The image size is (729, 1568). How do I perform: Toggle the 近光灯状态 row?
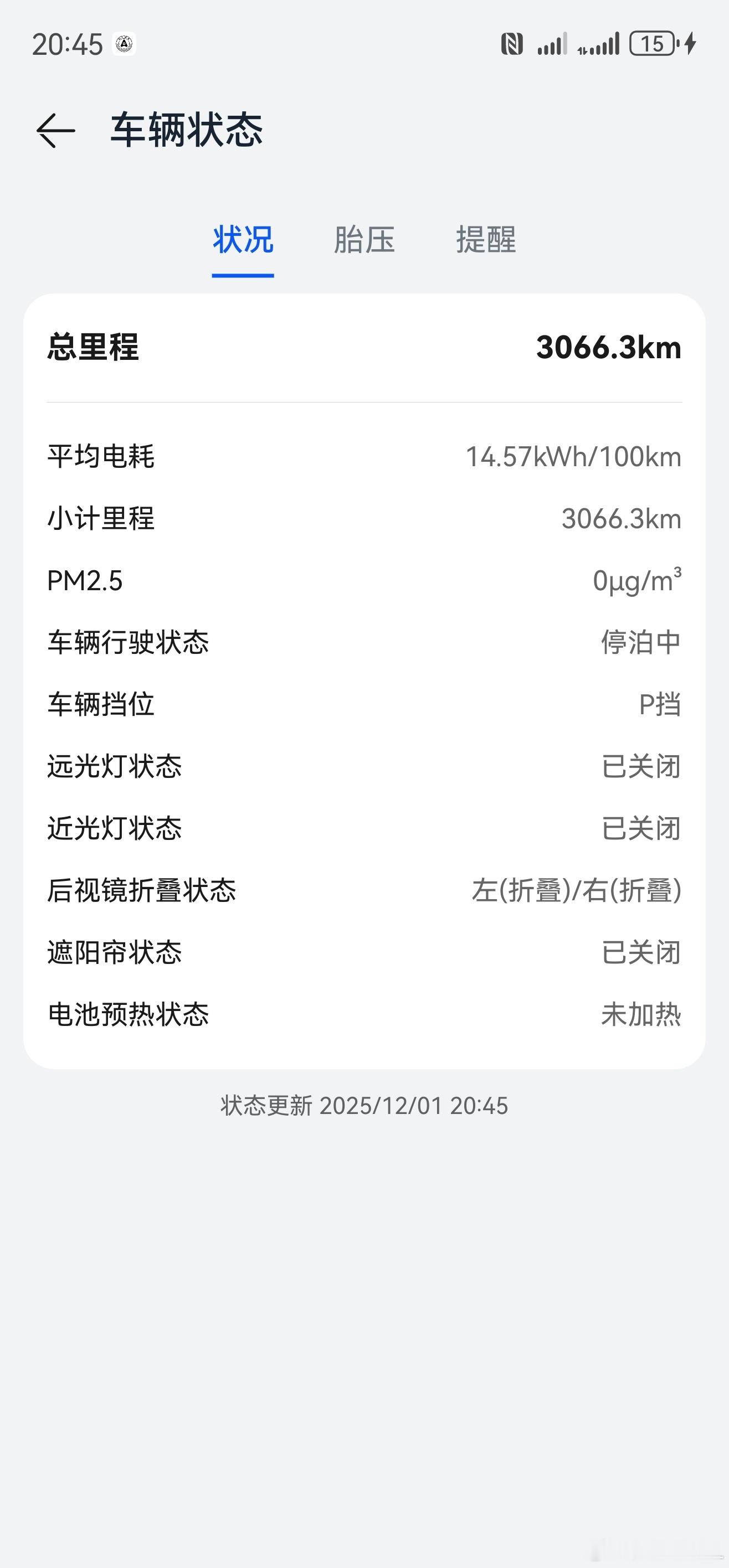point(364,828)
